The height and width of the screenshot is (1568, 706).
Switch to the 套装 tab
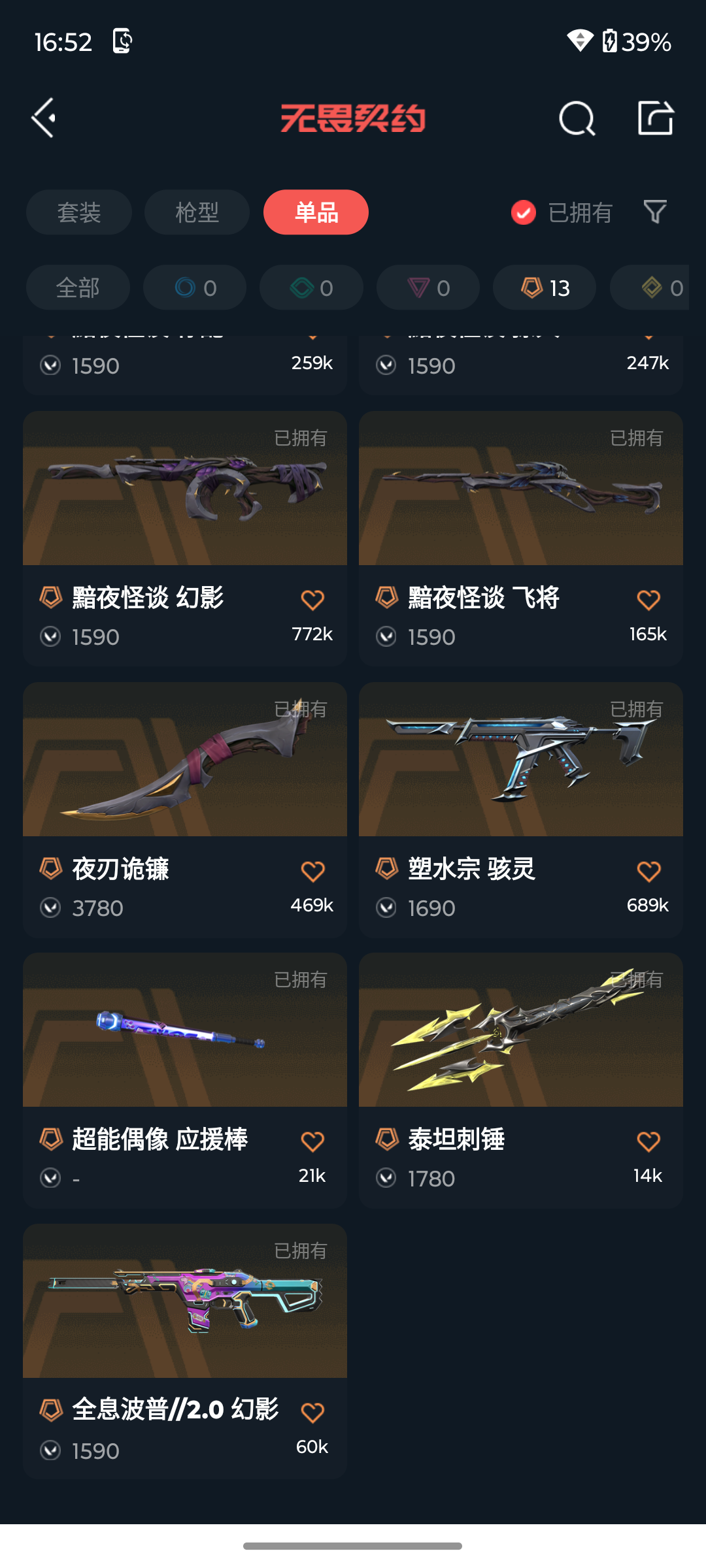point(79,212)
